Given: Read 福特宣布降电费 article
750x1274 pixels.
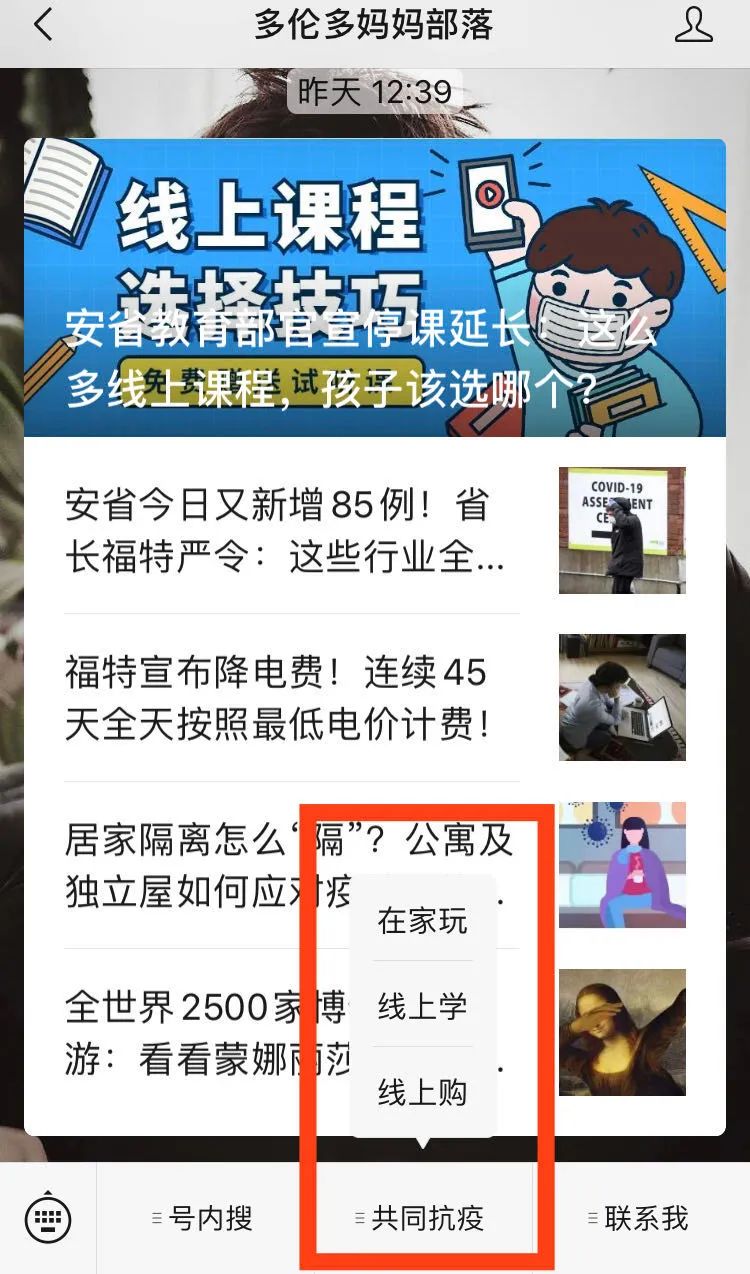Looking at the screenshot, I should 375,697.
